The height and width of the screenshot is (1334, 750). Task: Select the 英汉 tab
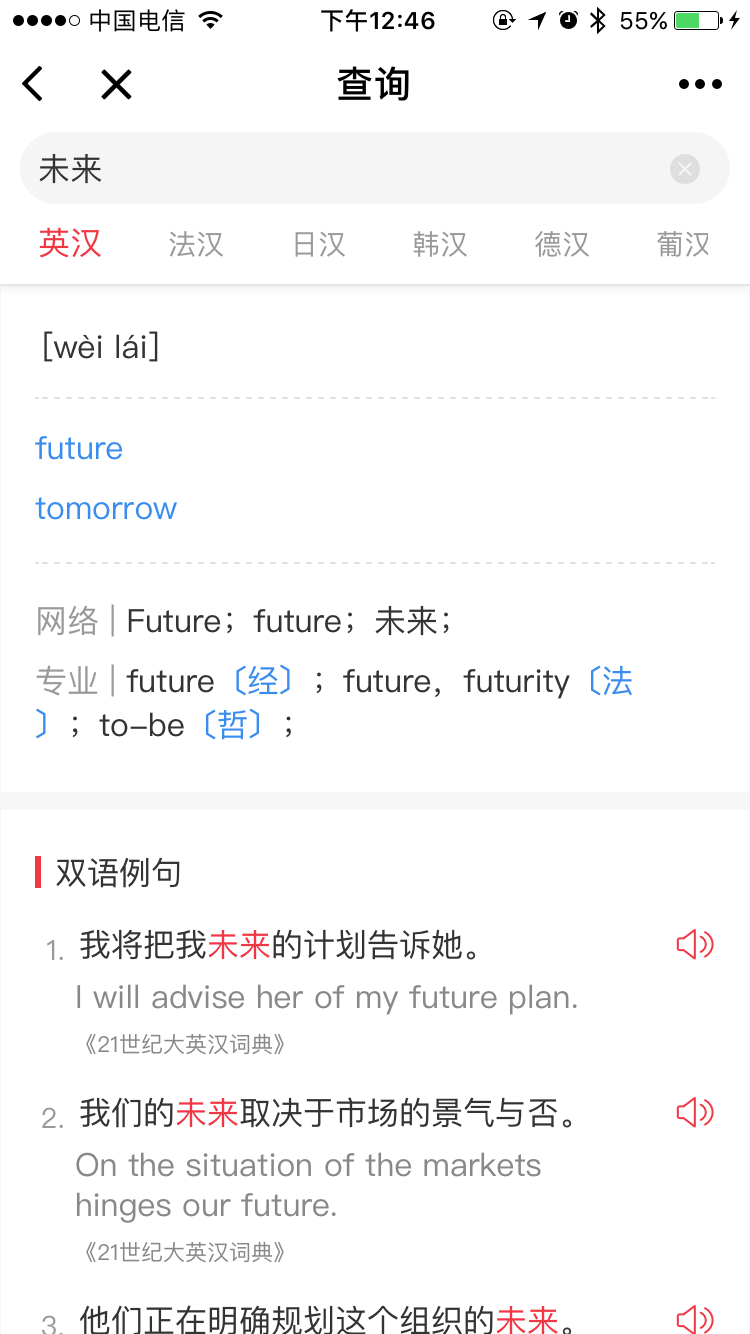click(70, 243)
